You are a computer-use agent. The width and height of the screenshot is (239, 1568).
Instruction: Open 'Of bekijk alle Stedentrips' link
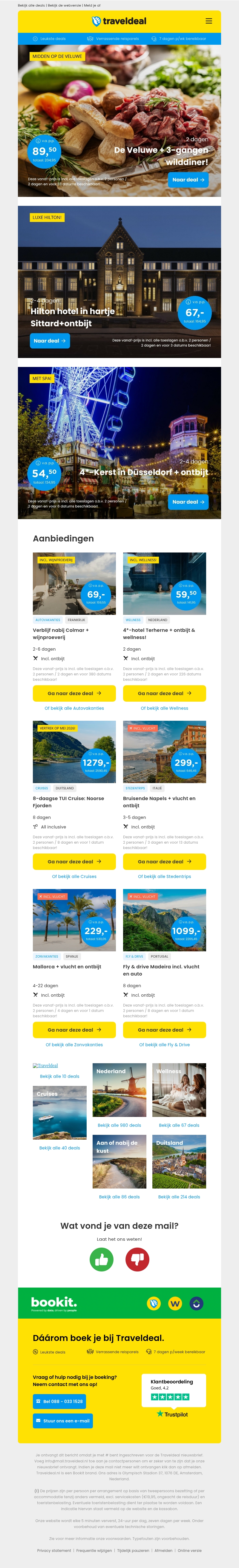pyautogui.click(x=164, y=876)
